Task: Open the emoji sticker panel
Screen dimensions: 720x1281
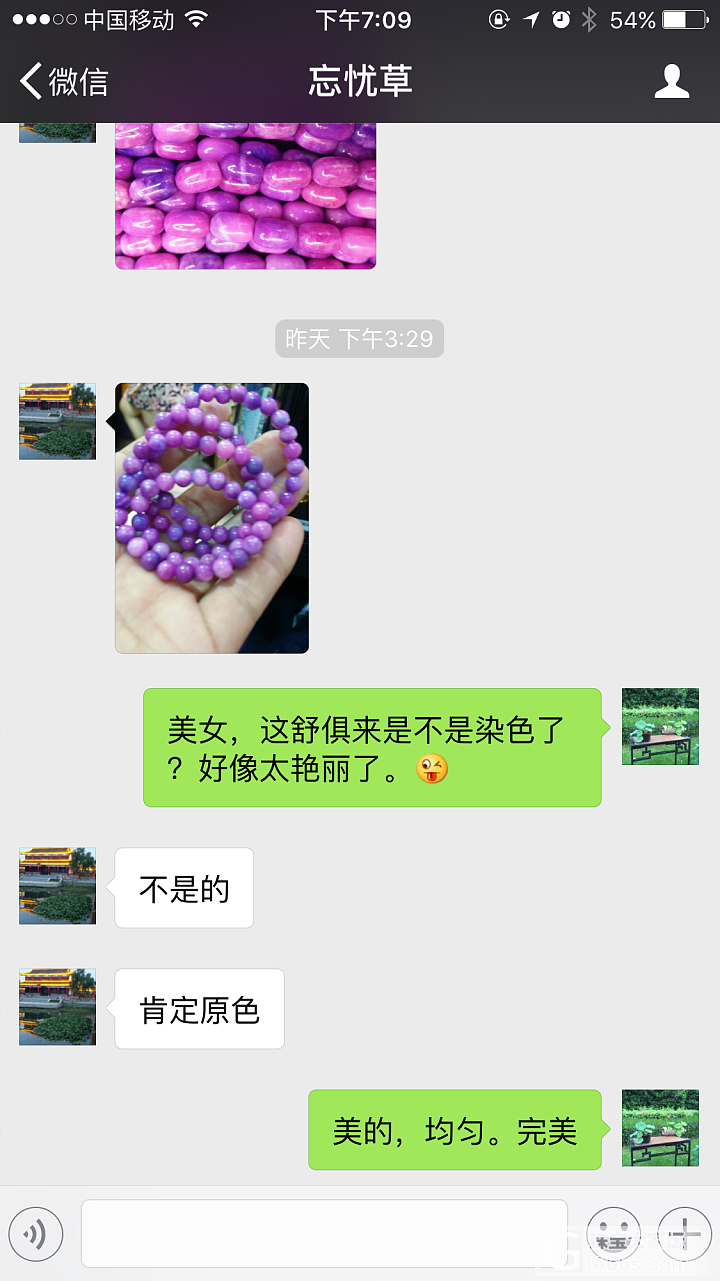Action: pyautogui.click(x=613, y=1235)
